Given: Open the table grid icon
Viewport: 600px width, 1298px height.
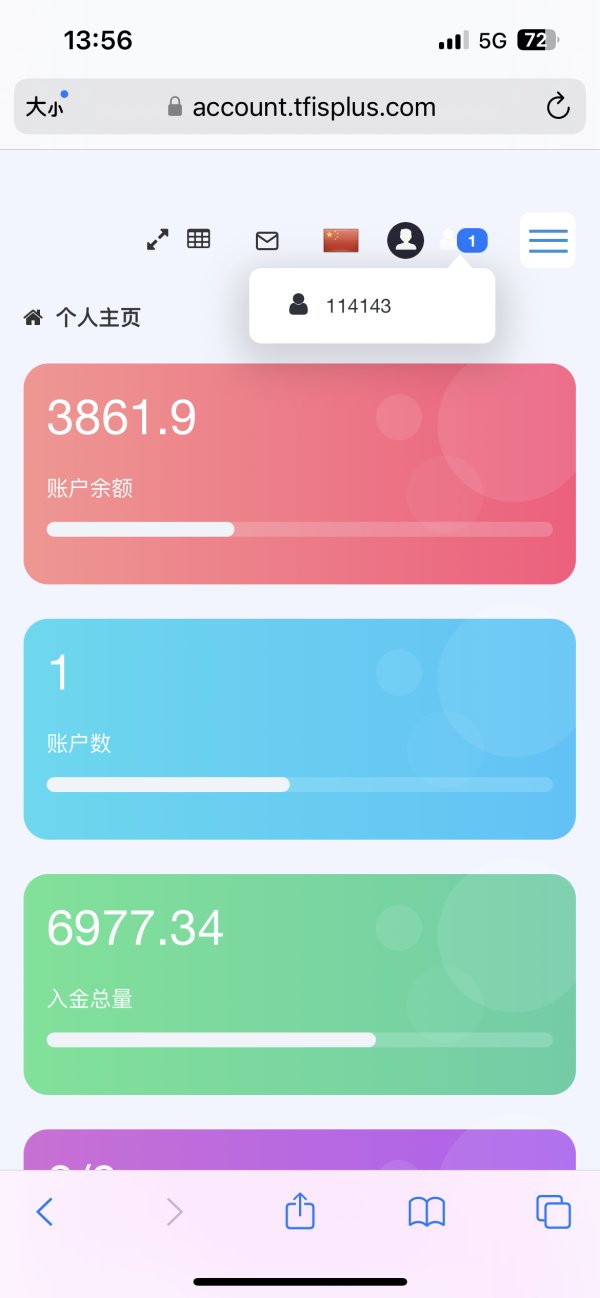Looking at the screenshot, I should 199,239.
